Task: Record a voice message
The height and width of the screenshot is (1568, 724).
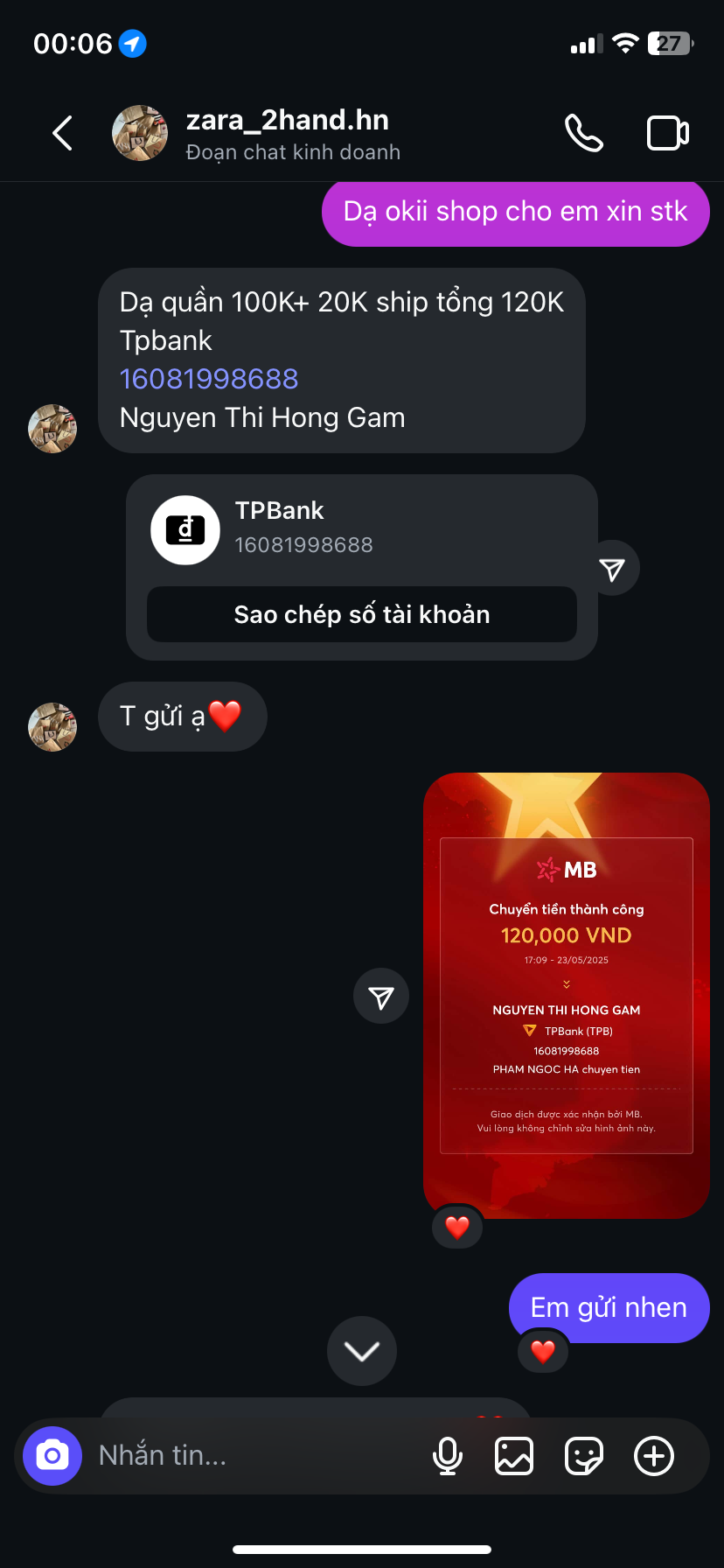Action: (x=448, y=1456)
